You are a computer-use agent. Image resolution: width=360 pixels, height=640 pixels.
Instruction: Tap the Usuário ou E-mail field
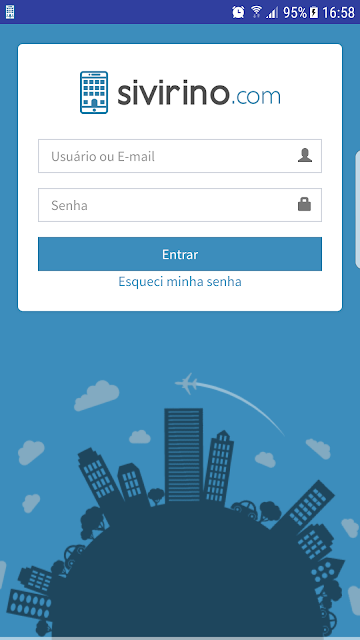pos(180,156)
